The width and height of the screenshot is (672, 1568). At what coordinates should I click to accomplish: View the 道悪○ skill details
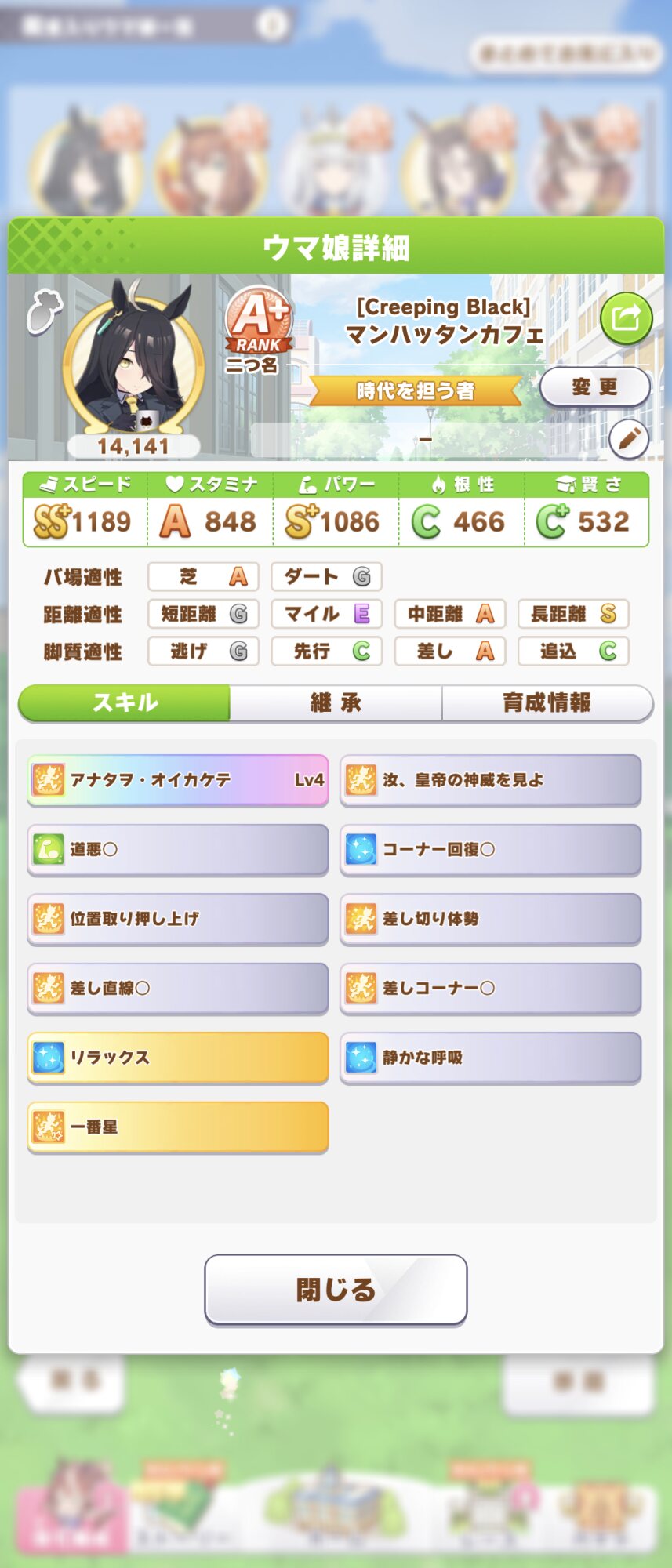coord(178,849)
